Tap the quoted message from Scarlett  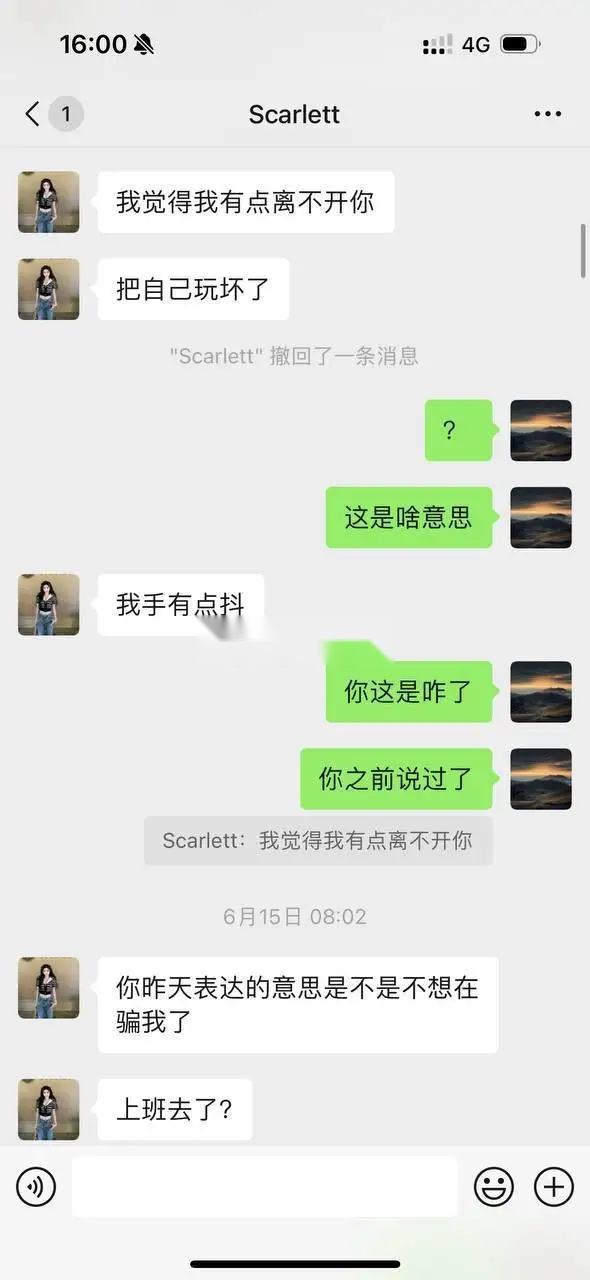pos(318,841)
